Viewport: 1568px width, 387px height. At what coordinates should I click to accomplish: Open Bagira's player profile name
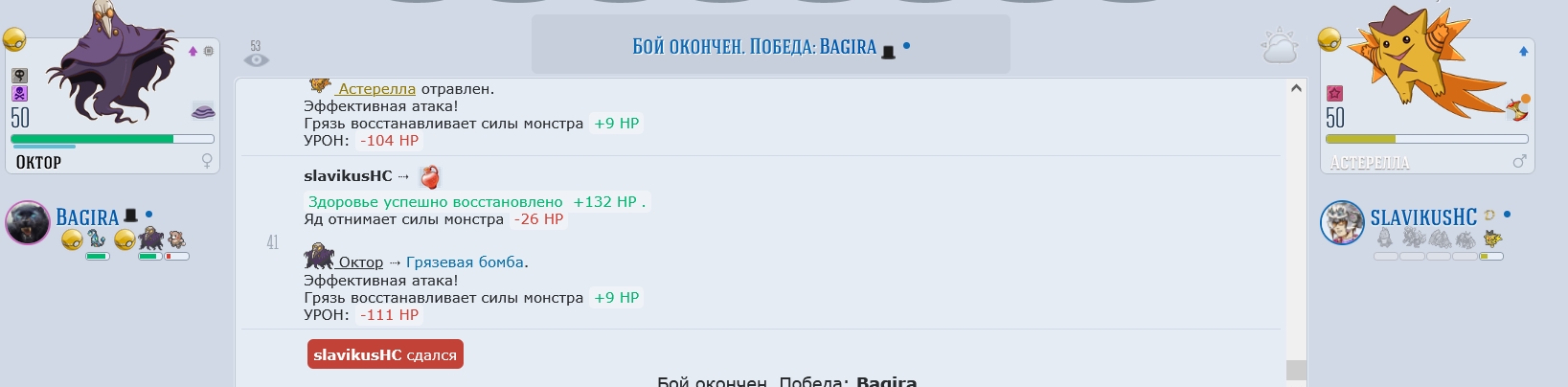tap(87, 217)
